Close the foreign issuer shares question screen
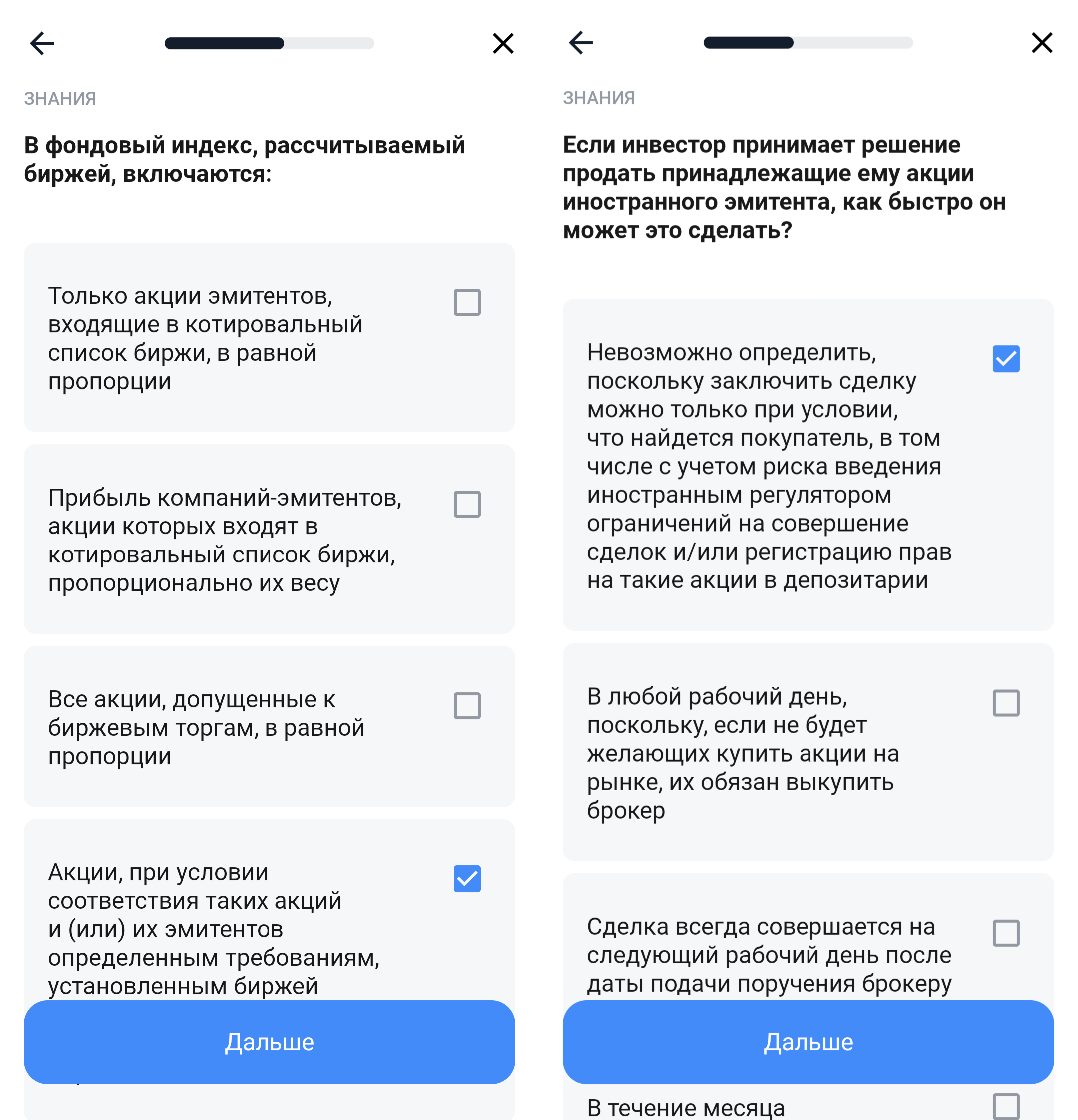 coord(1042,43)
